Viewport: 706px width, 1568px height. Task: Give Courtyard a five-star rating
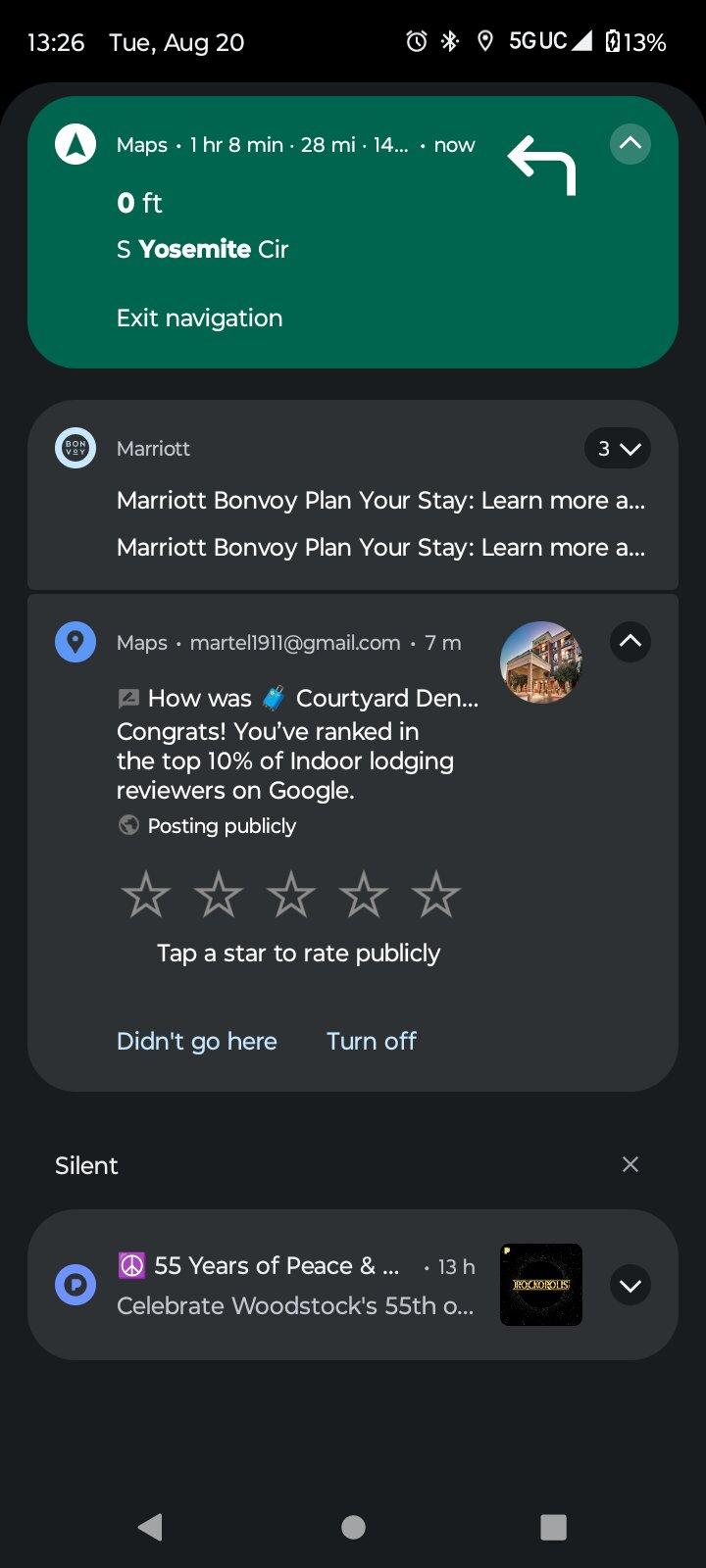tap(435, 895)
